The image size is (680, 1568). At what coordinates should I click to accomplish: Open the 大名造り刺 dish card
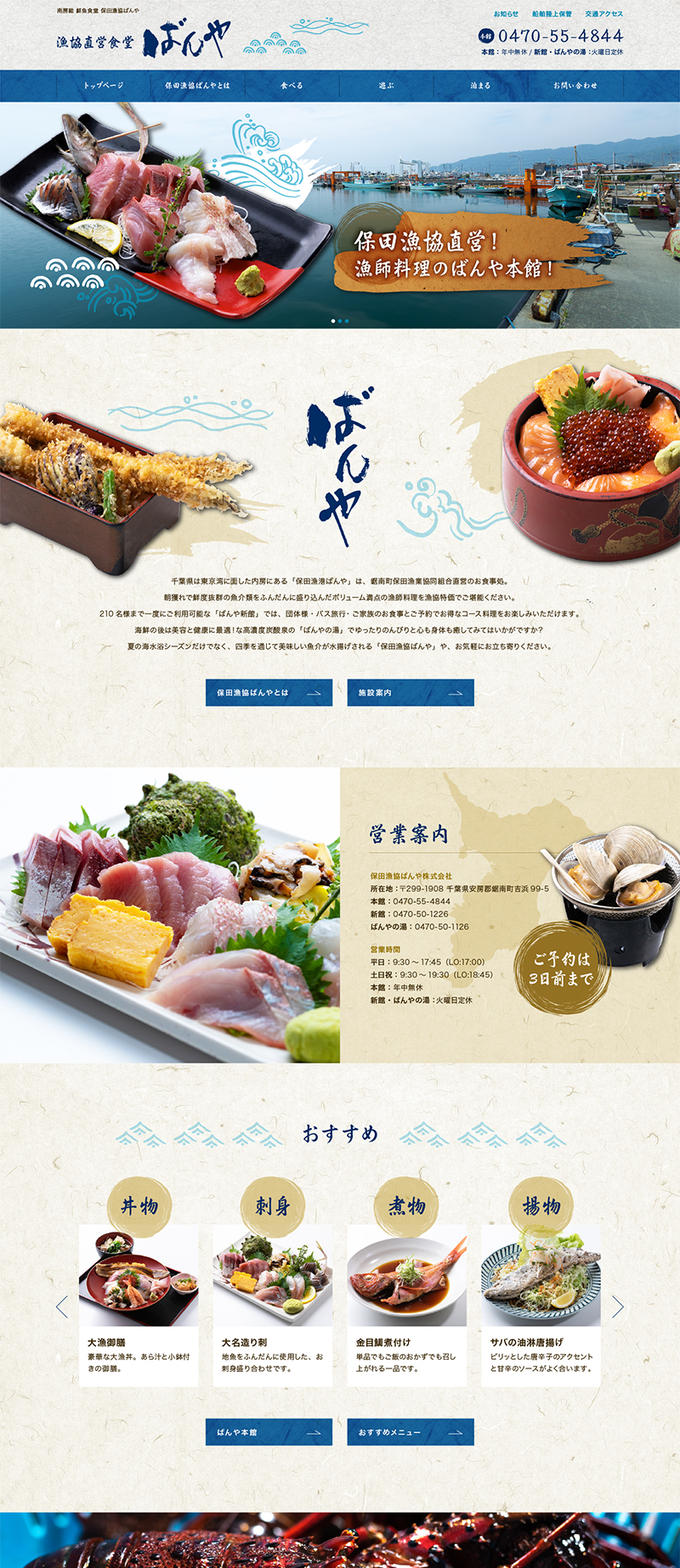click(x=273, y=1304)
